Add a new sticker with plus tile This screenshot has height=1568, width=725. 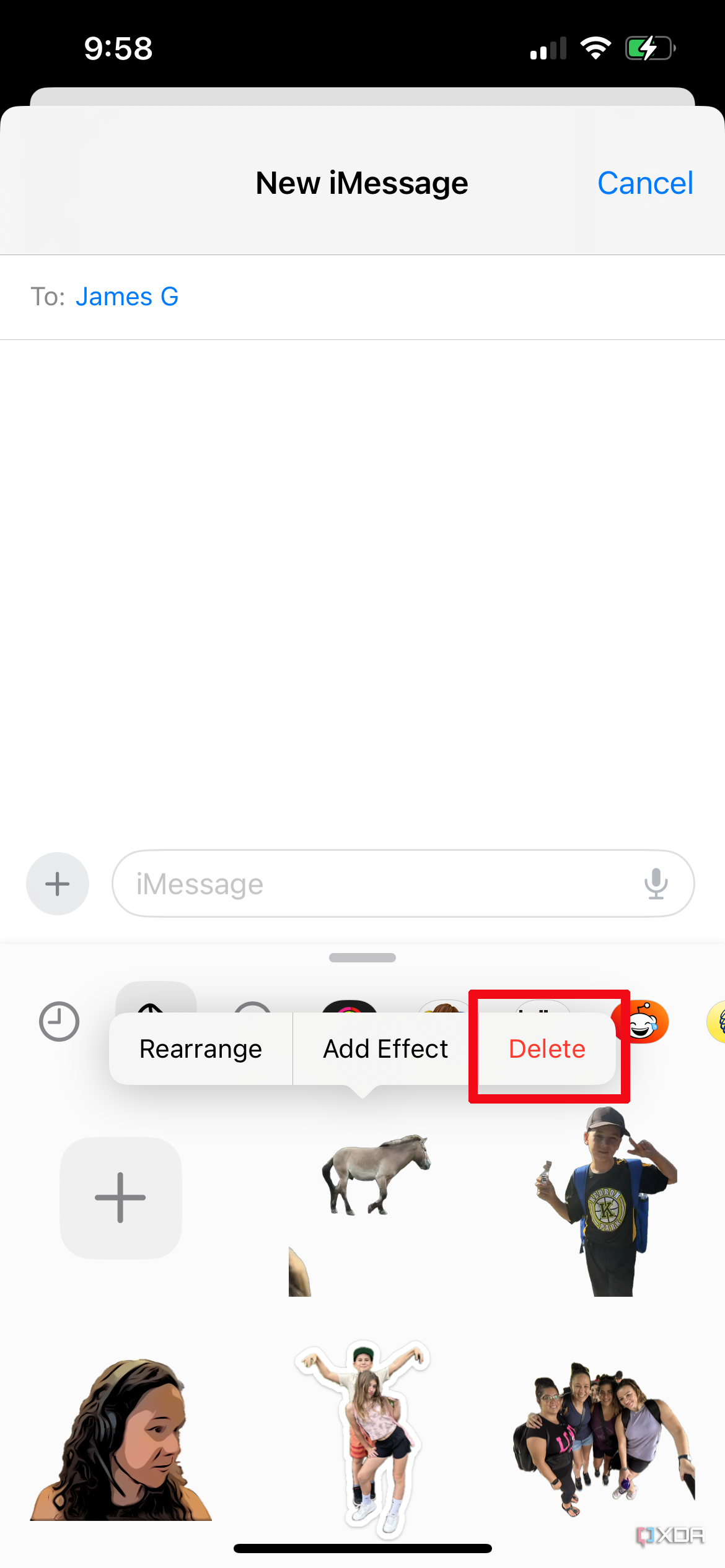[121, 1198]
